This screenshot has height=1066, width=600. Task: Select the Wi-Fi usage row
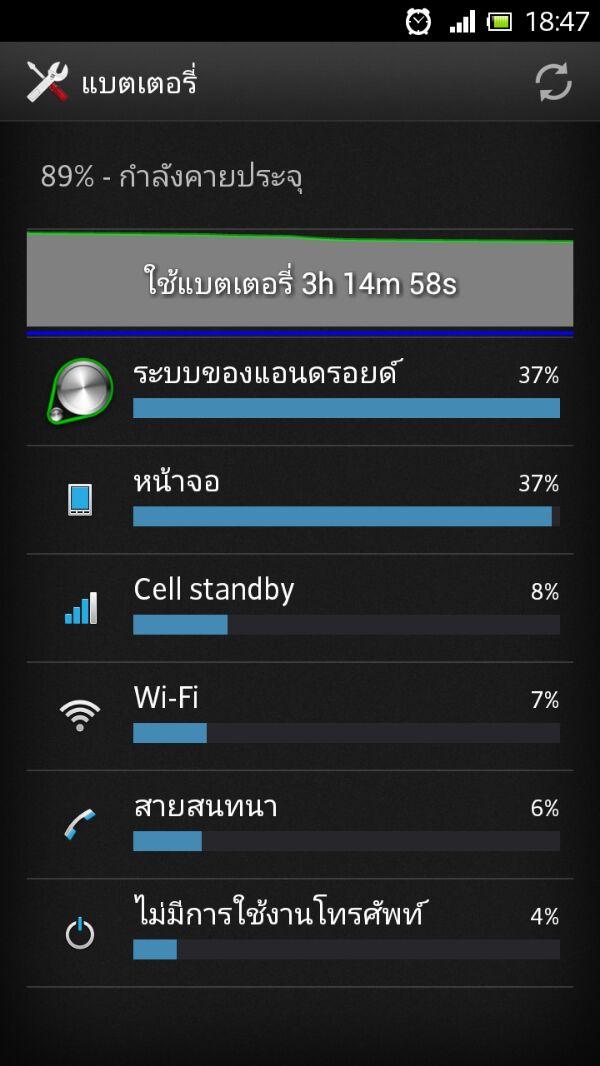(x=300, y=717)
